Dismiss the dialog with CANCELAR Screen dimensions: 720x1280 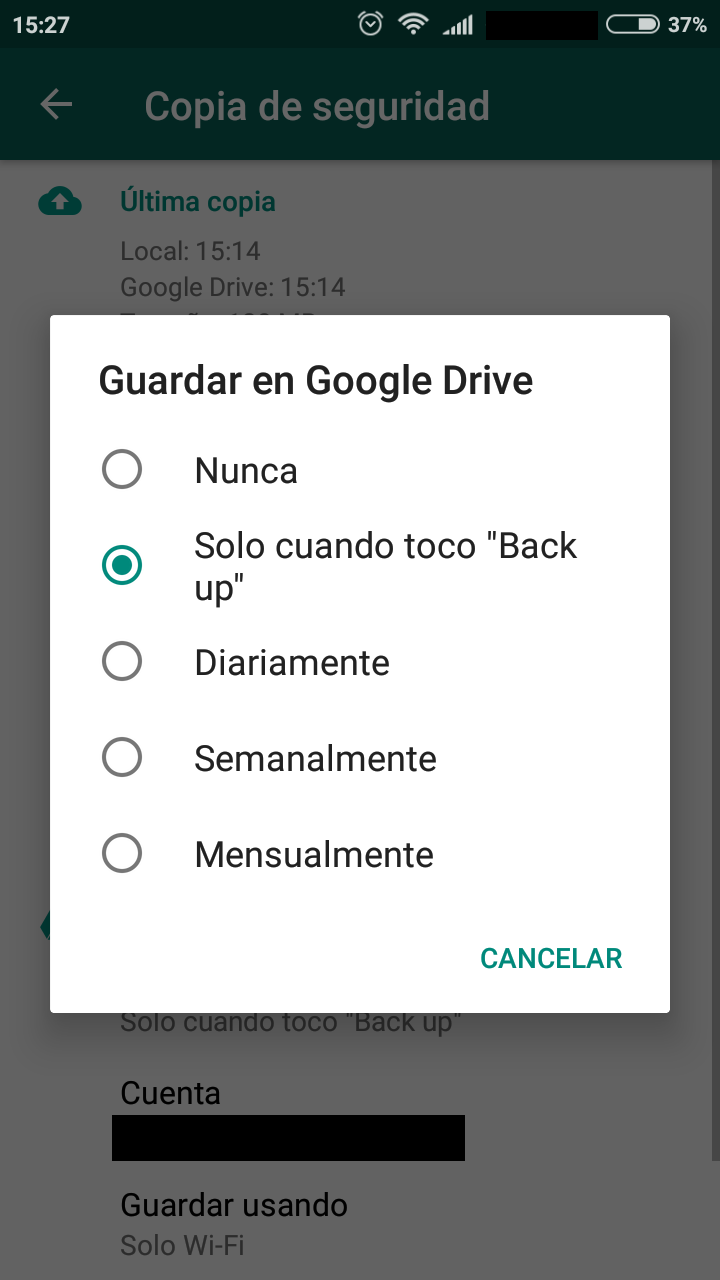pyautogui.click(x=551, y=958)
